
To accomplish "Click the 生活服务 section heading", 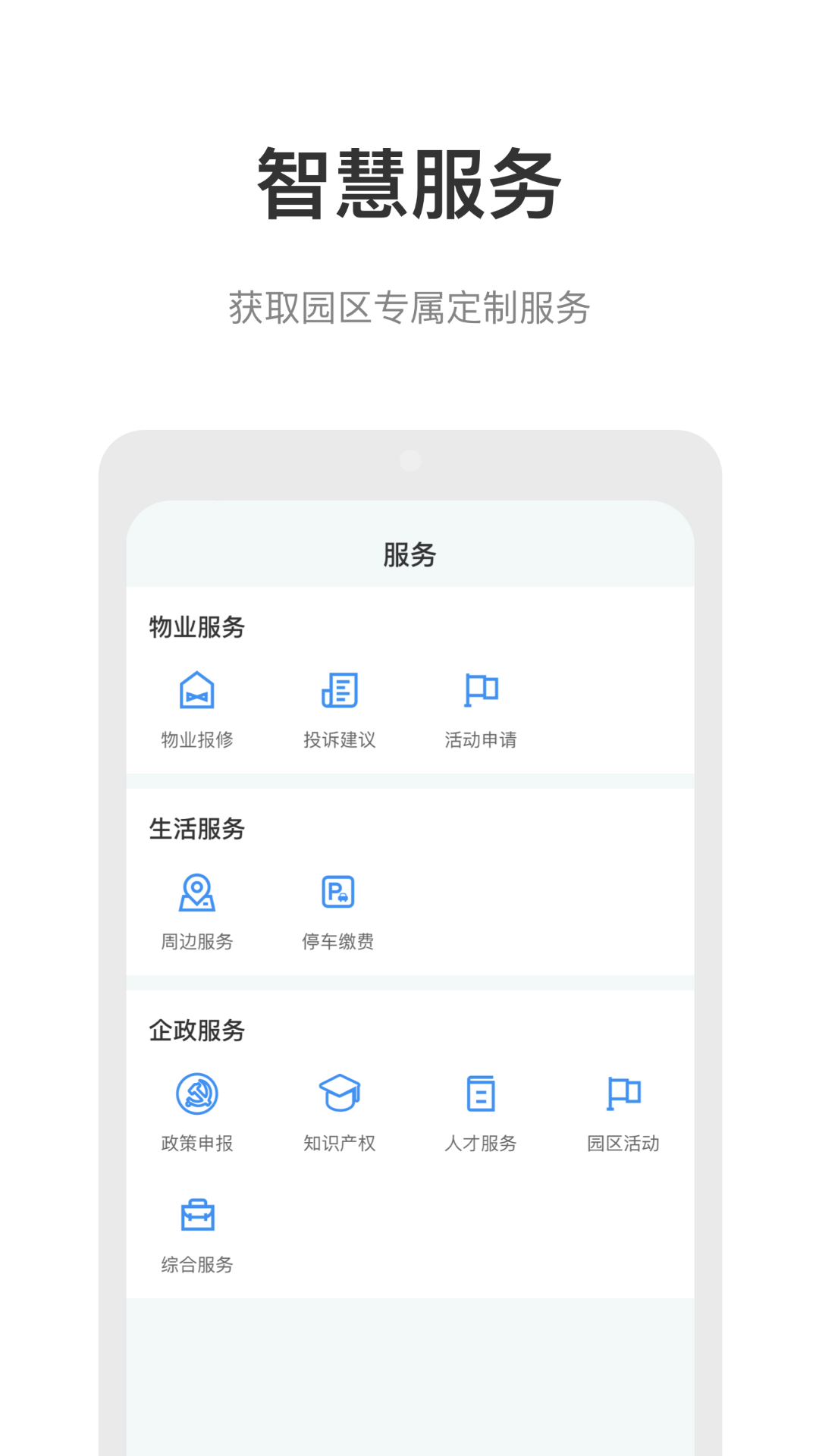I will (x=198, y=830).
